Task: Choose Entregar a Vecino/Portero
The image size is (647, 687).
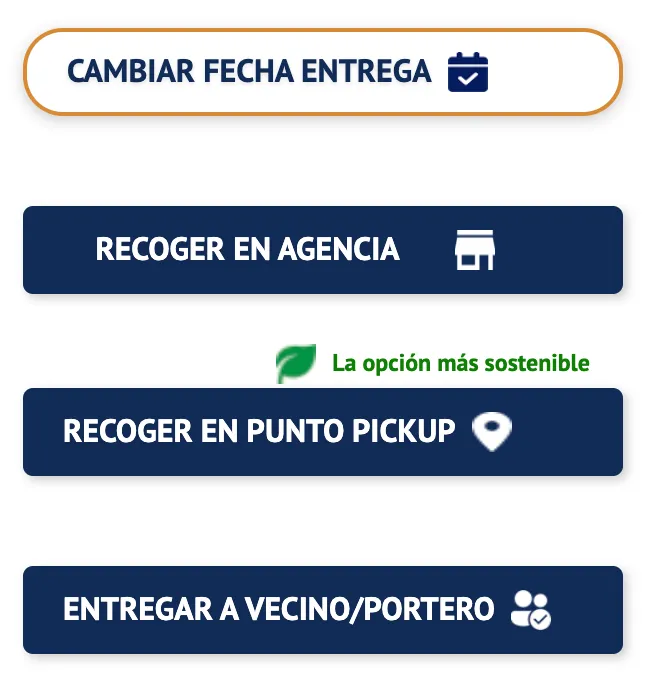Action: 322,609
